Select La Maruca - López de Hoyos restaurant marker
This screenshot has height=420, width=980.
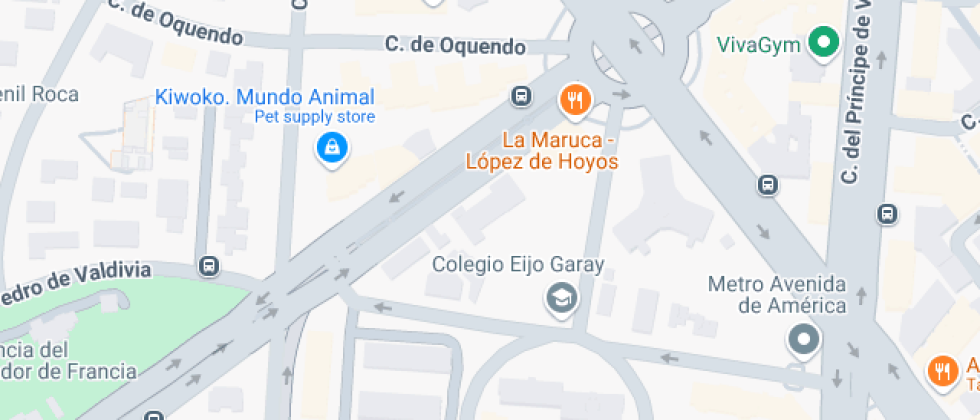point(575,99)
